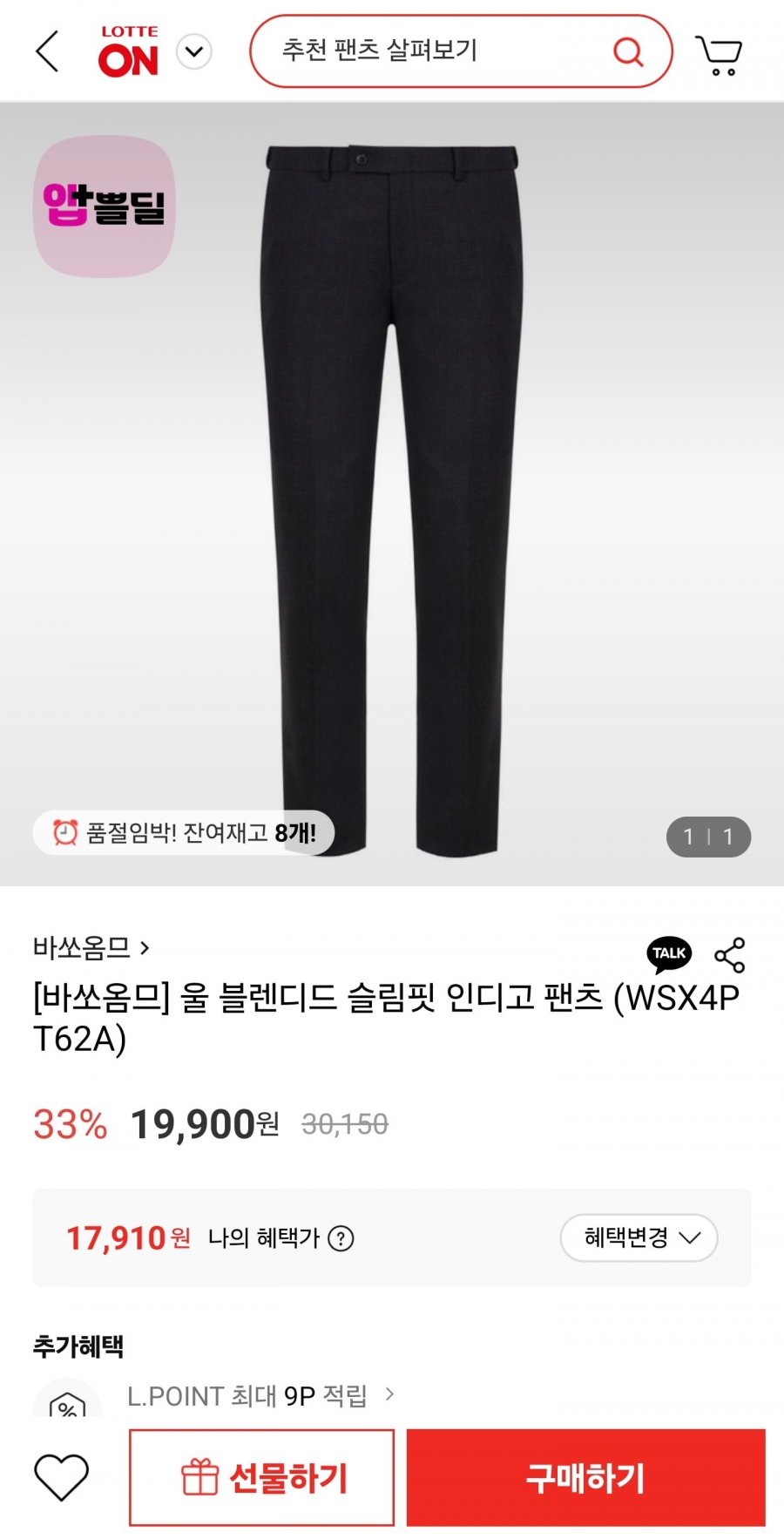Tap the magnifier search icon
This screenshot has height=1539, width=784.
(x=628, y=51)
